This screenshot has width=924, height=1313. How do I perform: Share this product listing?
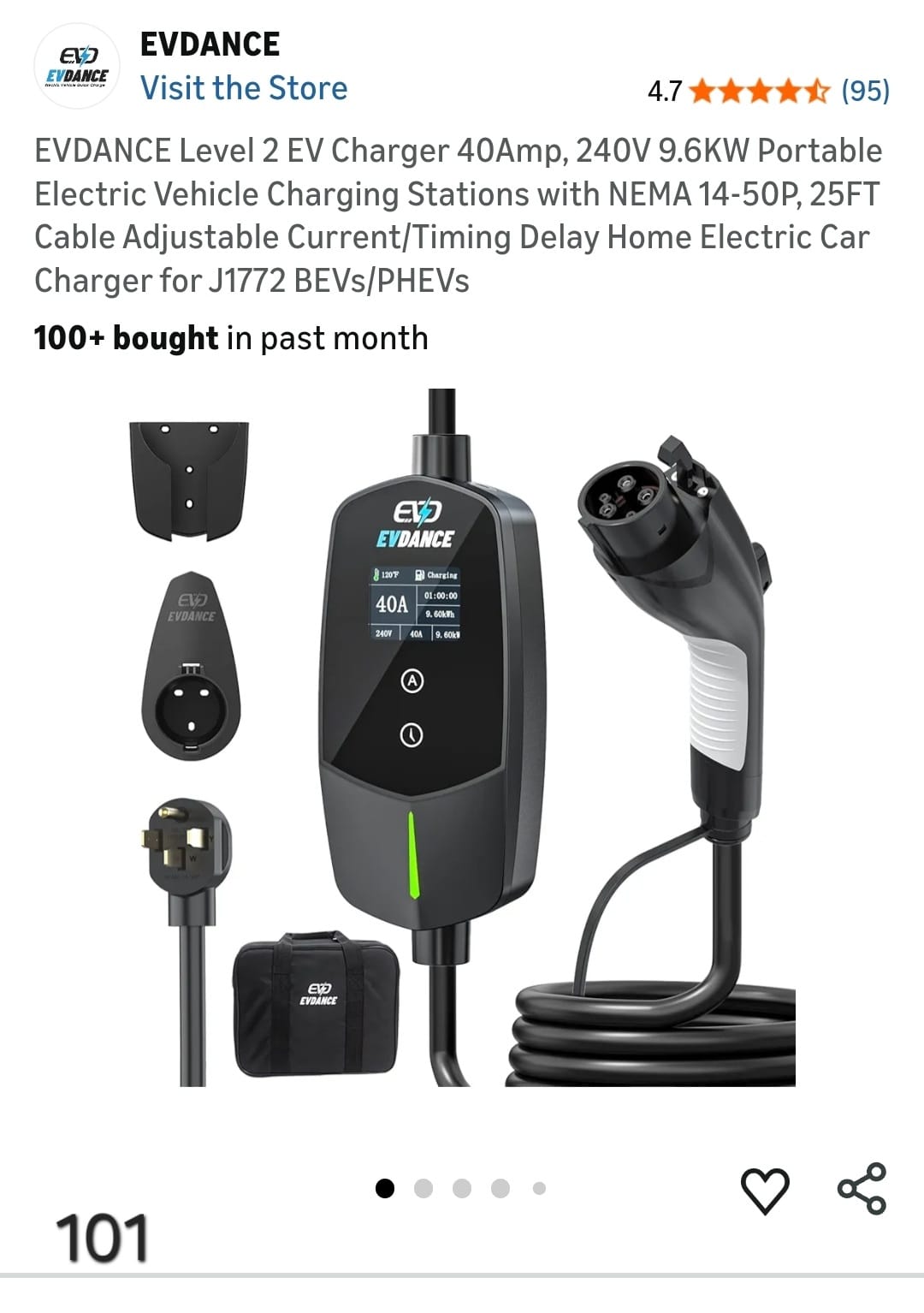point(862,1188)
